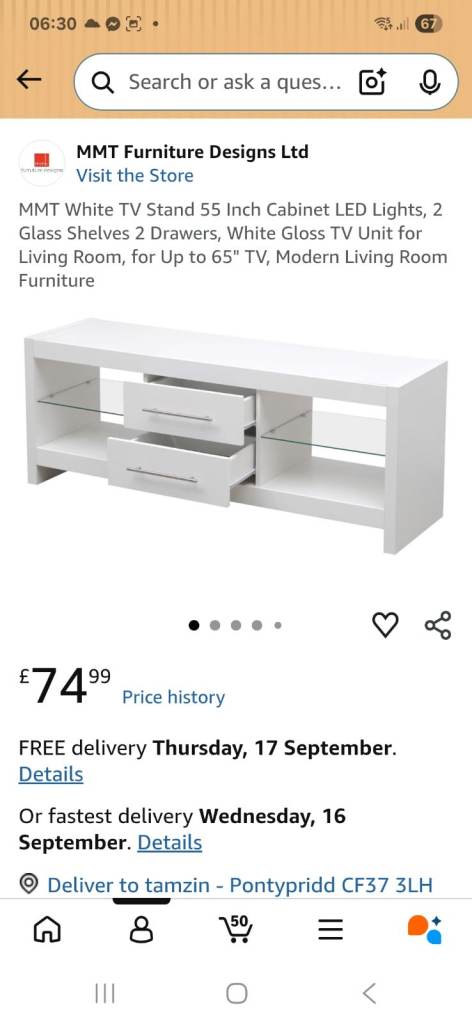Viewport: 472px width, 1024px height.
Task: Open free delivery Details link
Action: pyautogui.click(x=51, y=775)
